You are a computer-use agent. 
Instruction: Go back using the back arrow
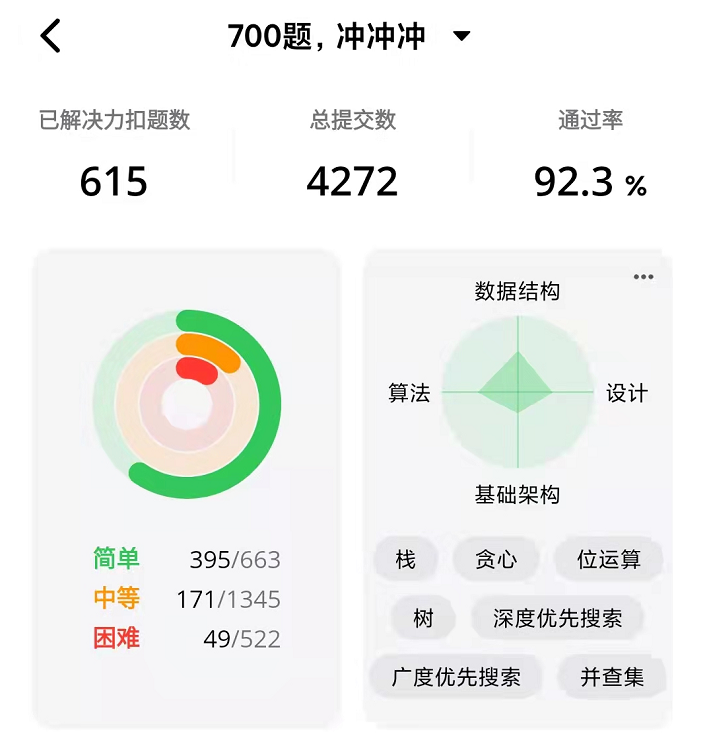[51, 37]
